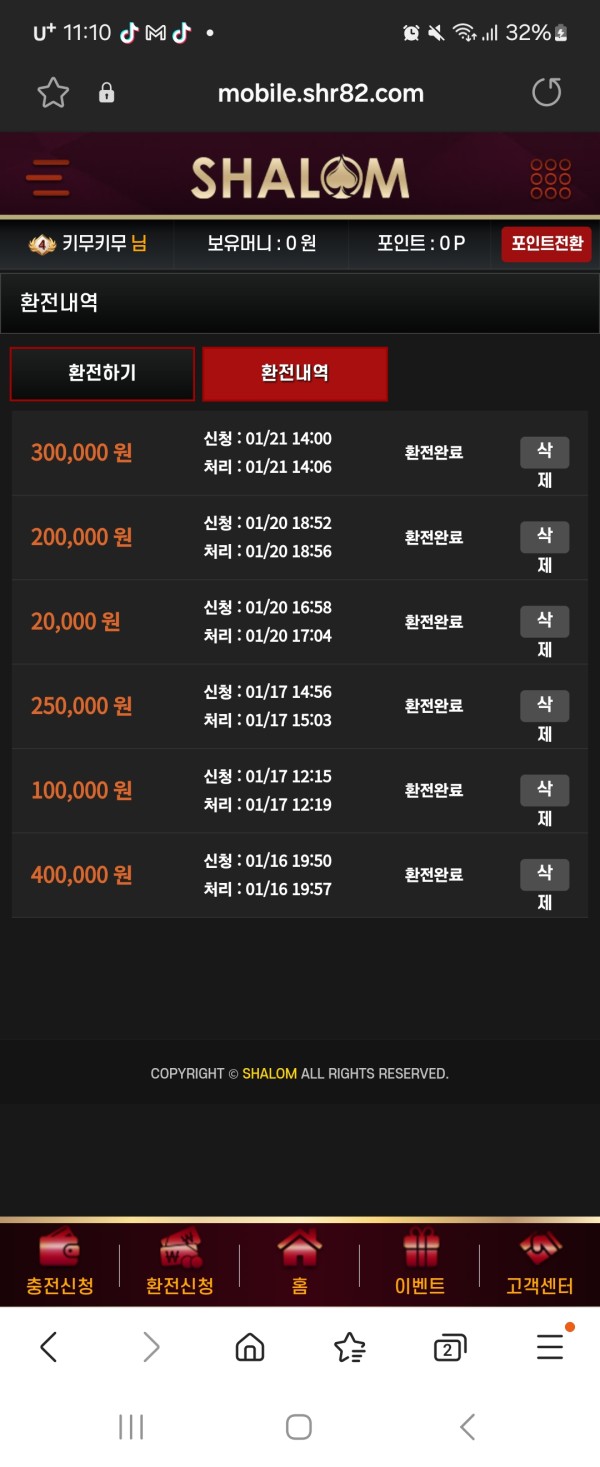Viewport: 600px width, 1467px height.
Task: Remove the 20,000 원 exchange entry
Action: pos(544,622)
